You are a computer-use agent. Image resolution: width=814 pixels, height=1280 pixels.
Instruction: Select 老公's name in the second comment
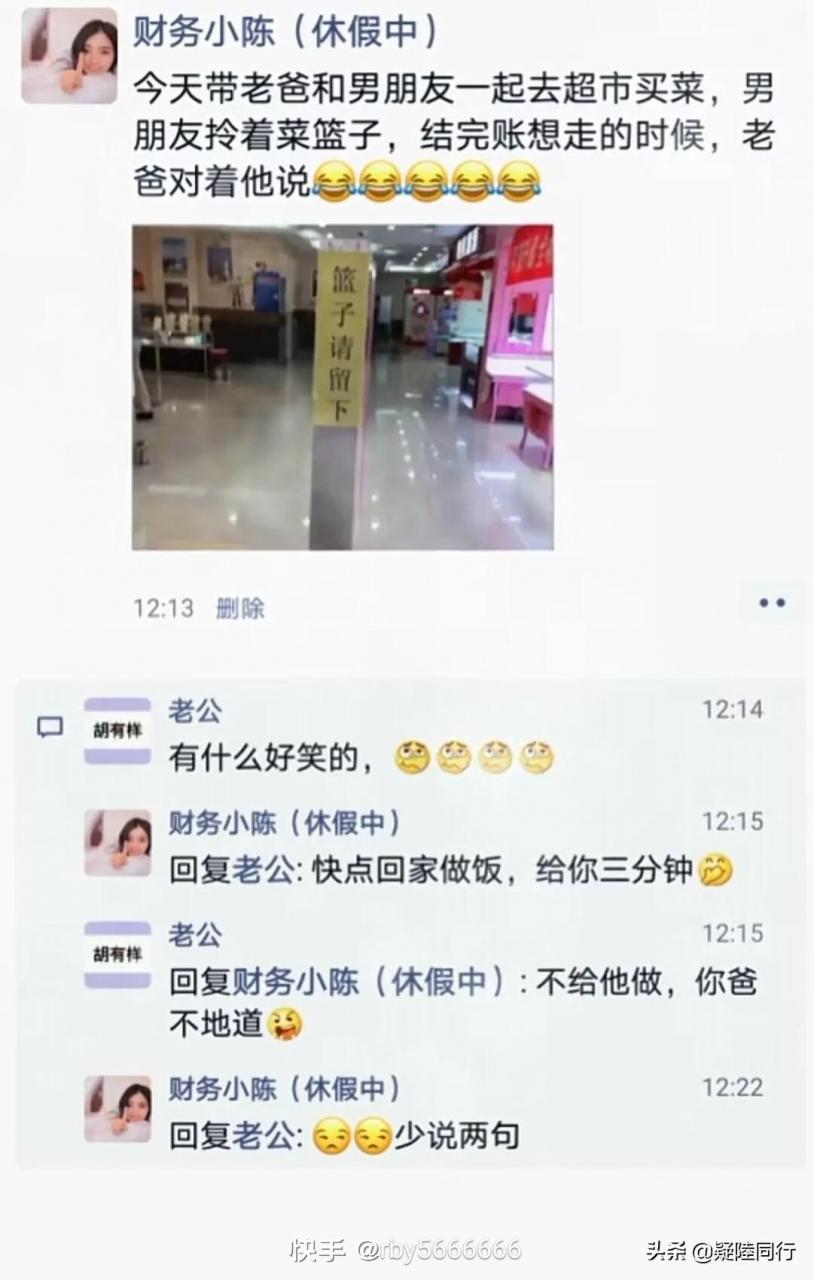click(x=196, y=935)
